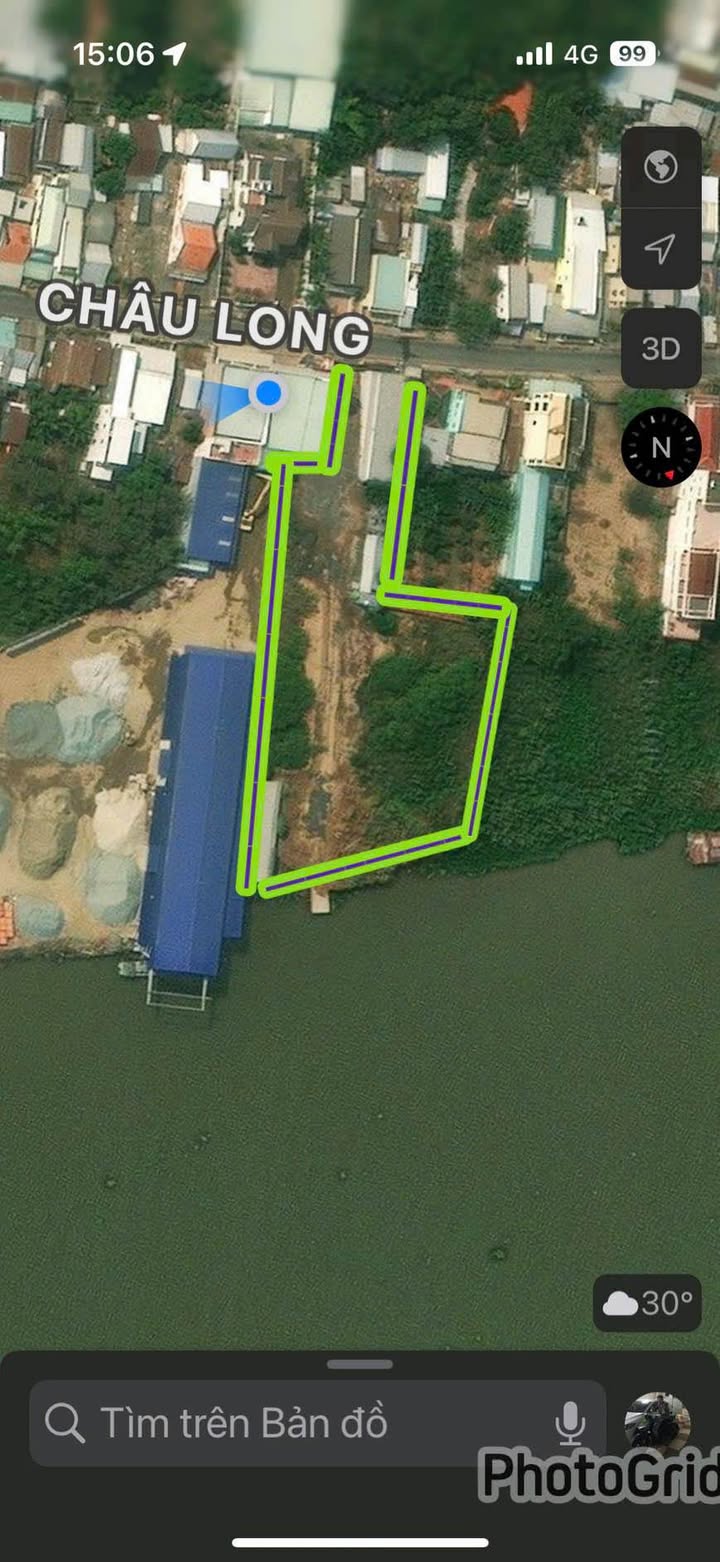720x1562 pixels.
Task: Tap the location tracking arrow
Action: 660,248
